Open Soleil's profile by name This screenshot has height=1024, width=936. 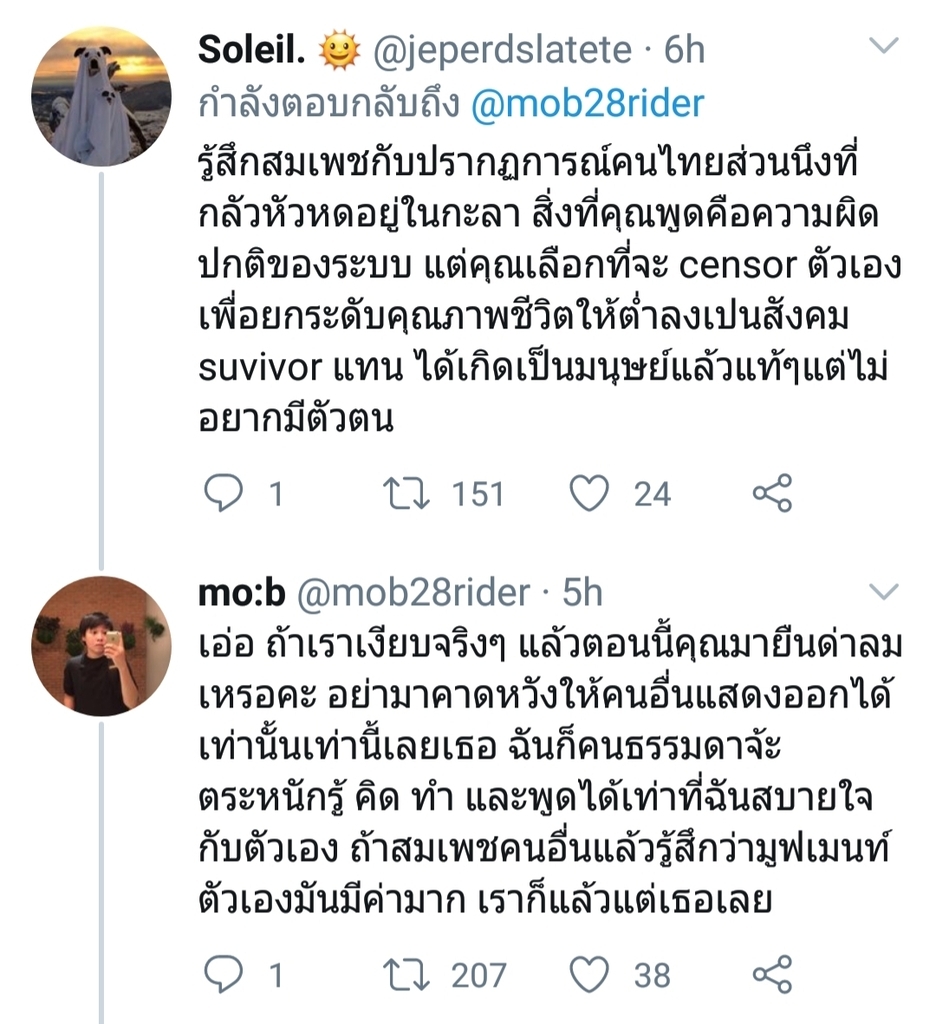click(251, 50)
